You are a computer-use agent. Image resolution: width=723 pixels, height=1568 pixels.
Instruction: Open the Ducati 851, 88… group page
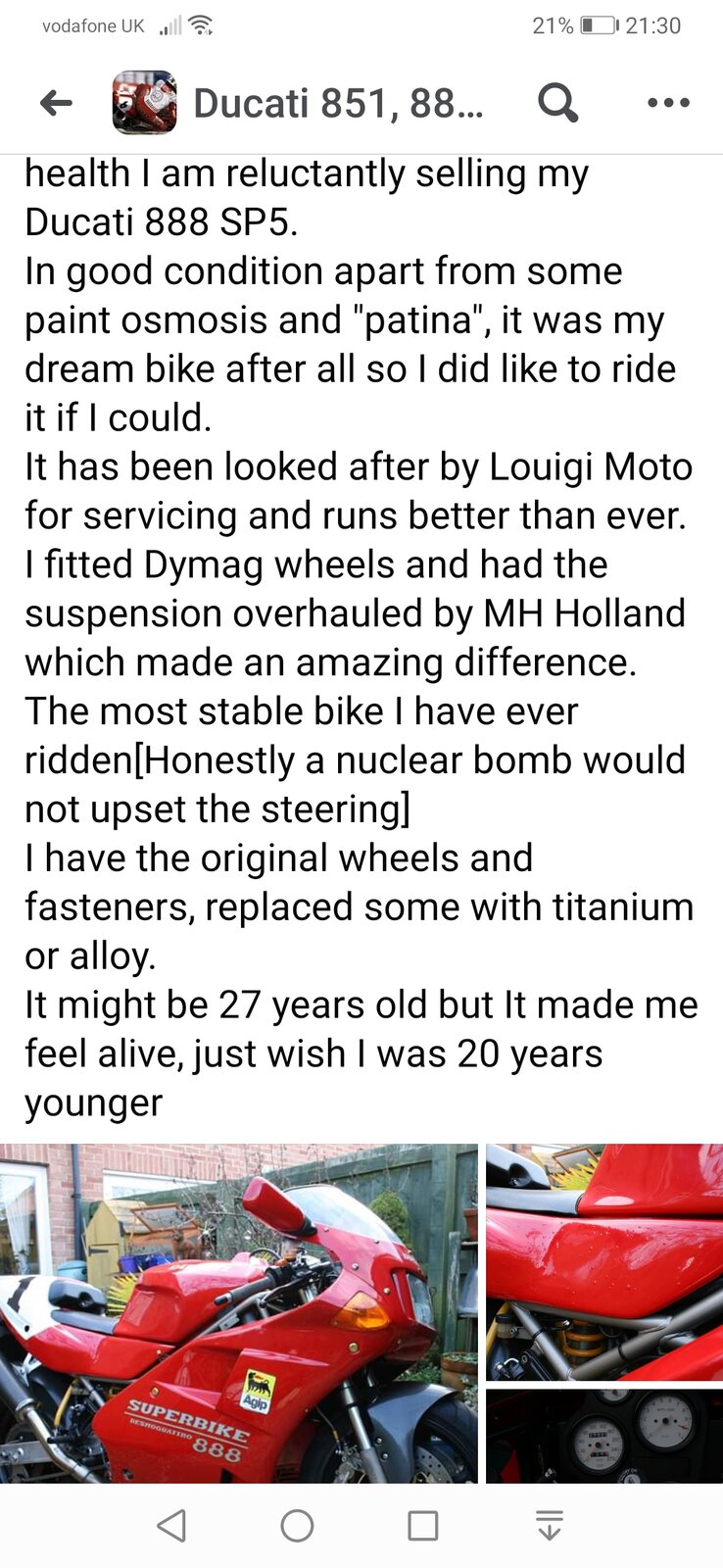[338, 103]
